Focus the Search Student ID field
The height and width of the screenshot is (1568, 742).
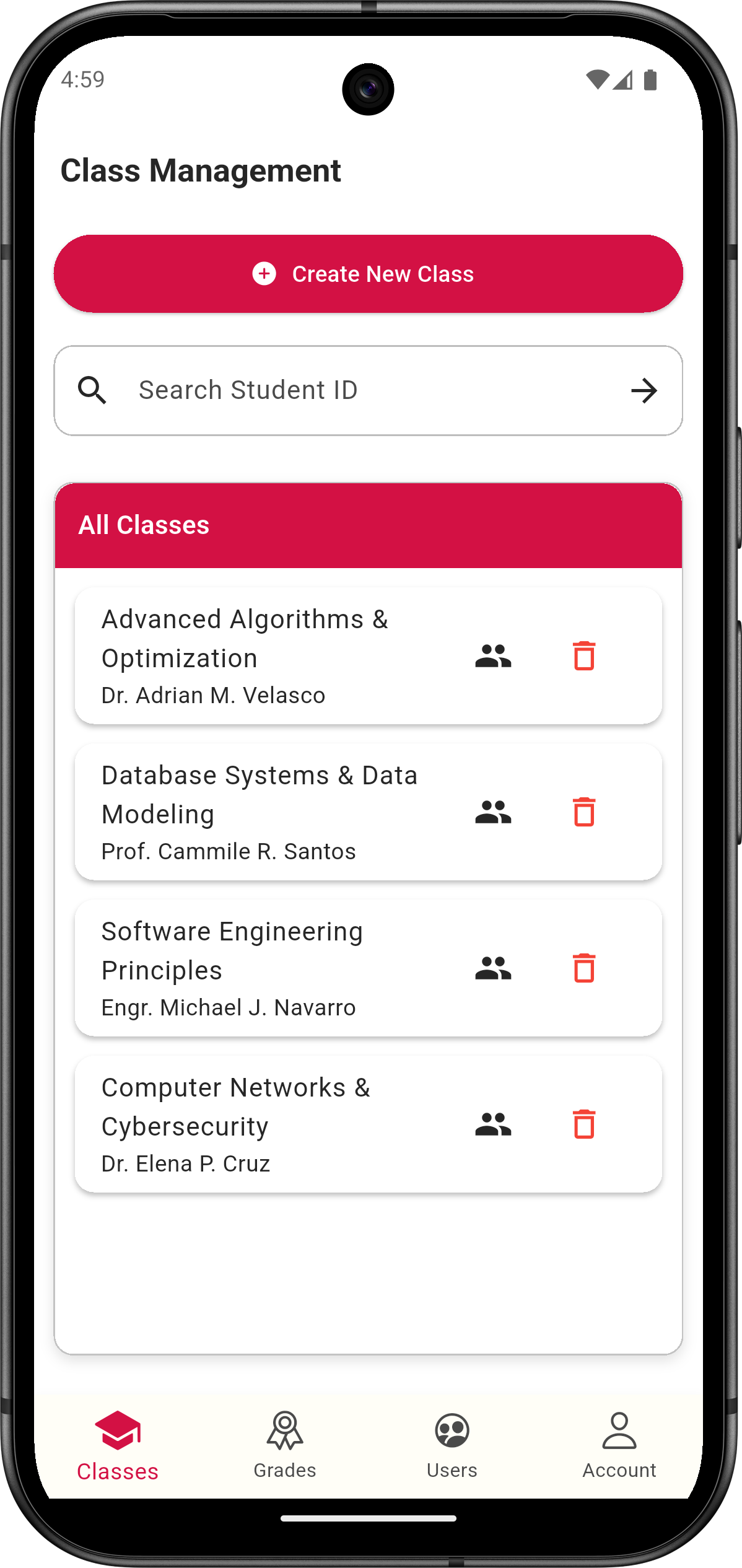365,390
